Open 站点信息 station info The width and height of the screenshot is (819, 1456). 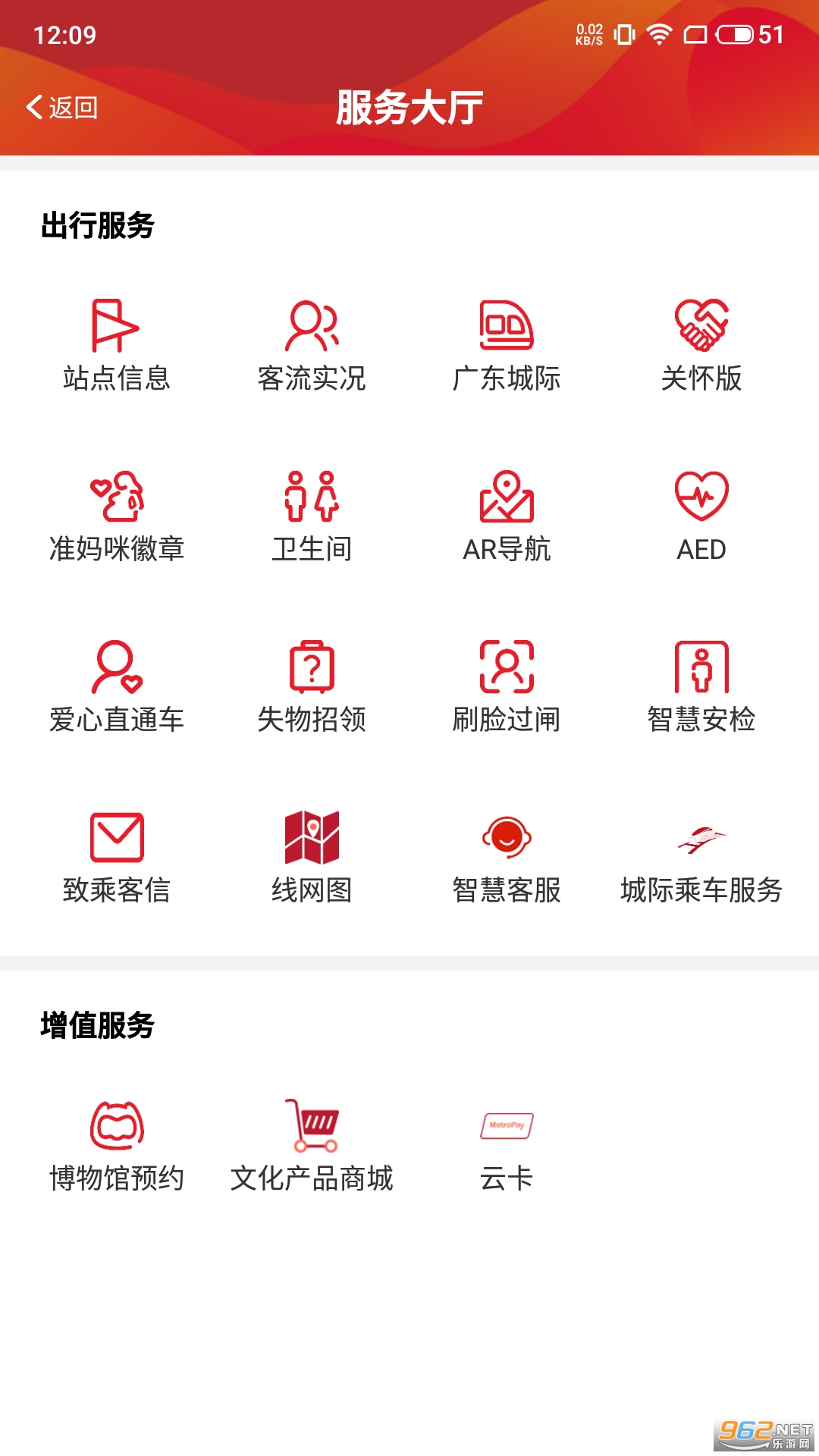(x=117, y=346)
